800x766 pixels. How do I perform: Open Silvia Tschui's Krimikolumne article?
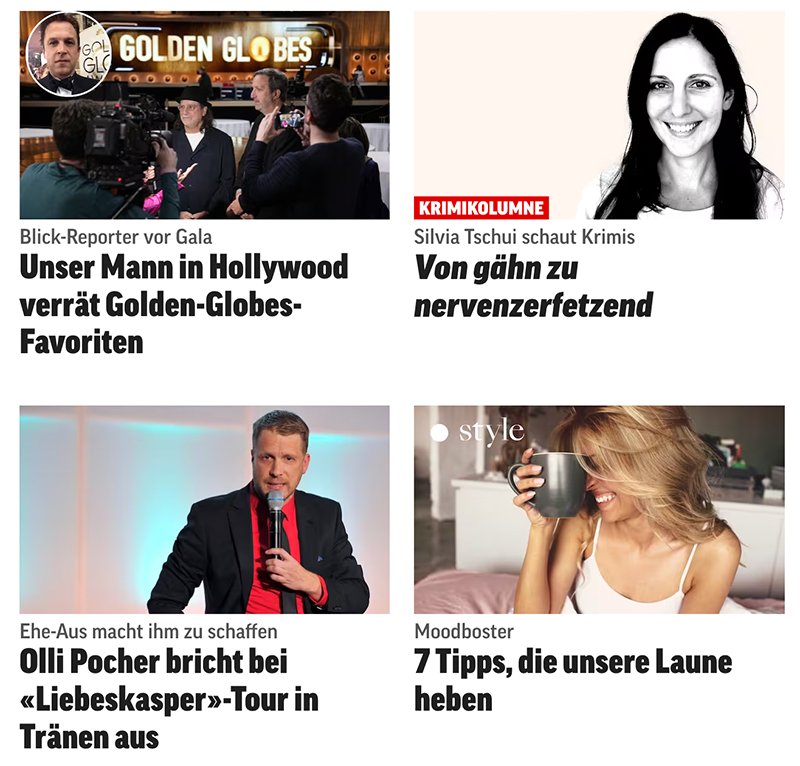(x=532, y=286)
